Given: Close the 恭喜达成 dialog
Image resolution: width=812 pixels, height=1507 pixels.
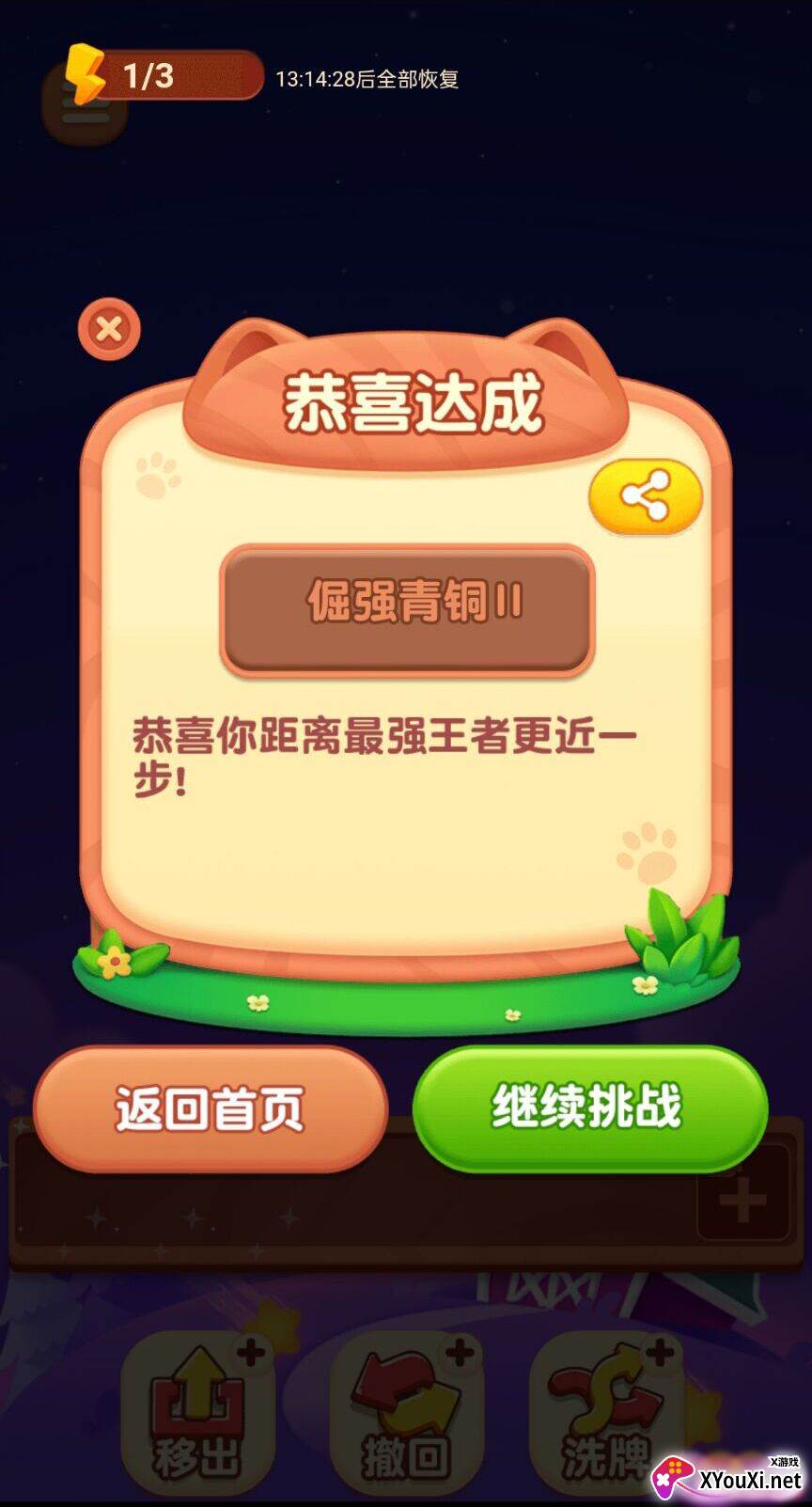Looking at the screenshot, I should (109, 330).
